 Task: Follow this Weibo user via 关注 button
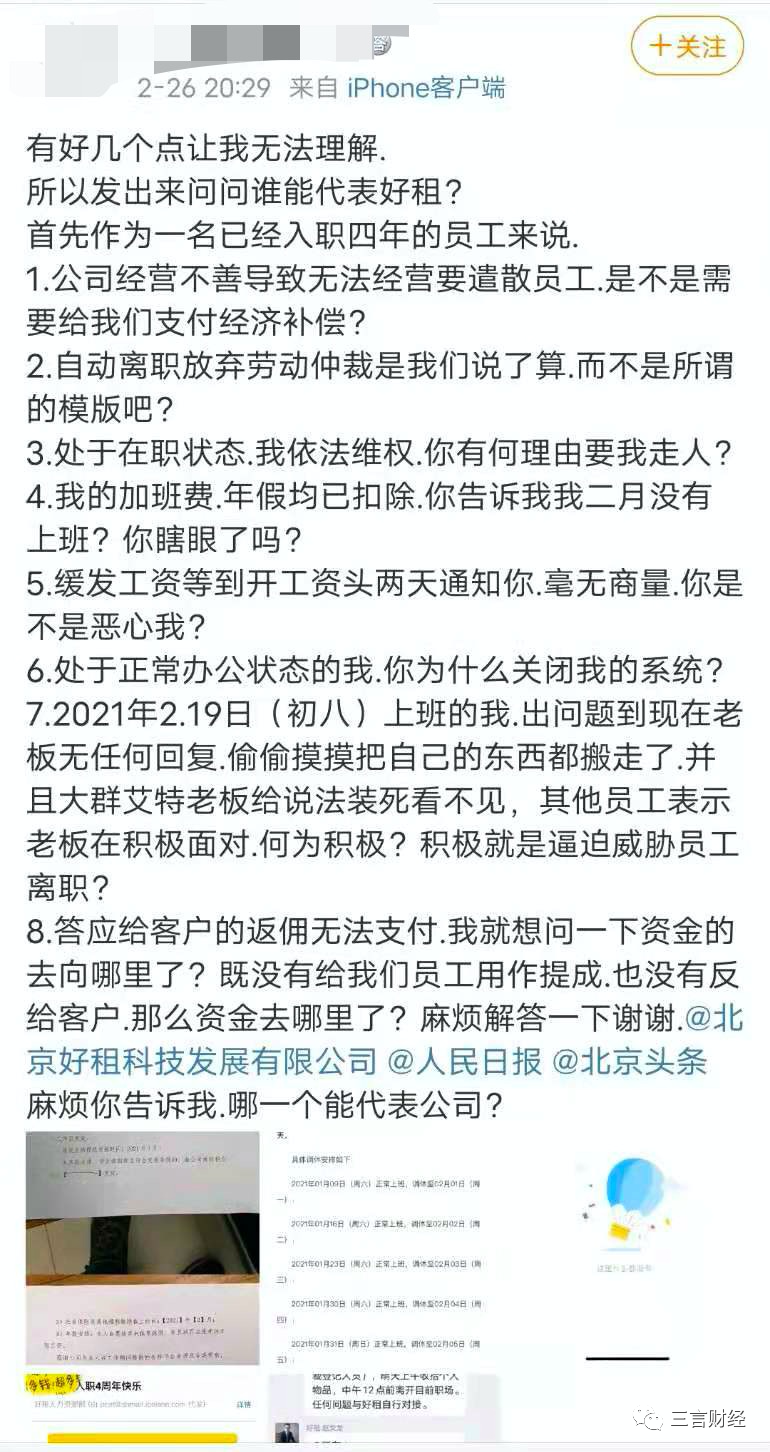688,47
